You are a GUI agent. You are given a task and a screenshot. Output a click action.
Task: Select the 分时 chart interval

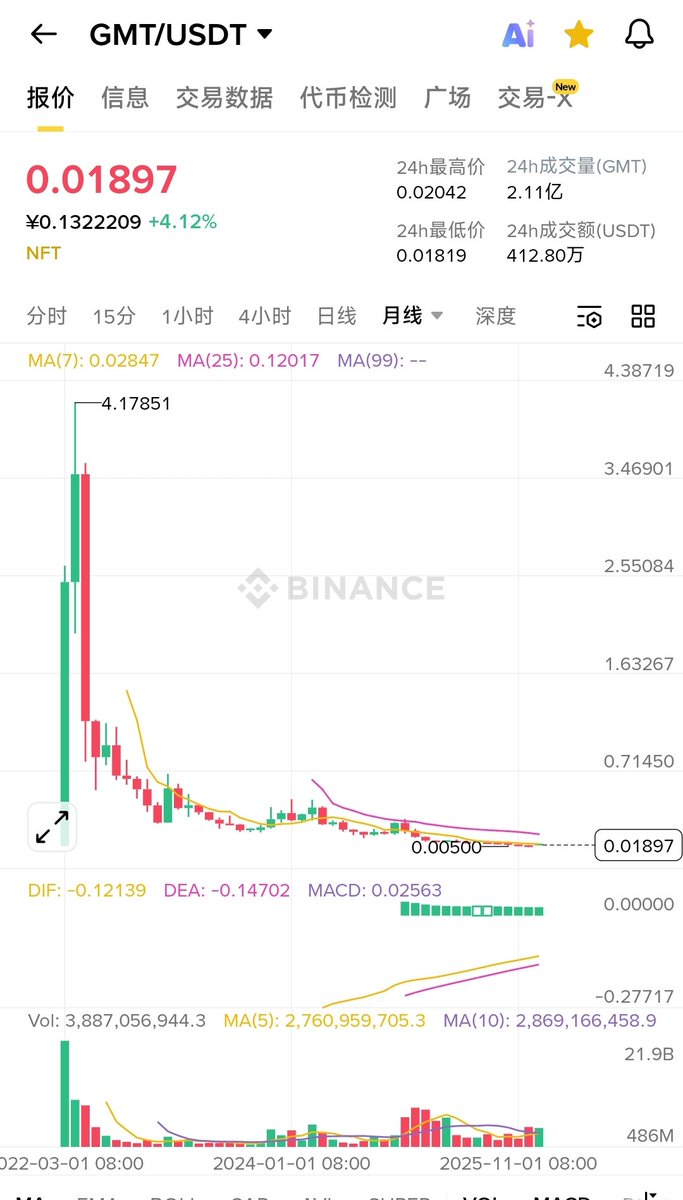[46, 316]
